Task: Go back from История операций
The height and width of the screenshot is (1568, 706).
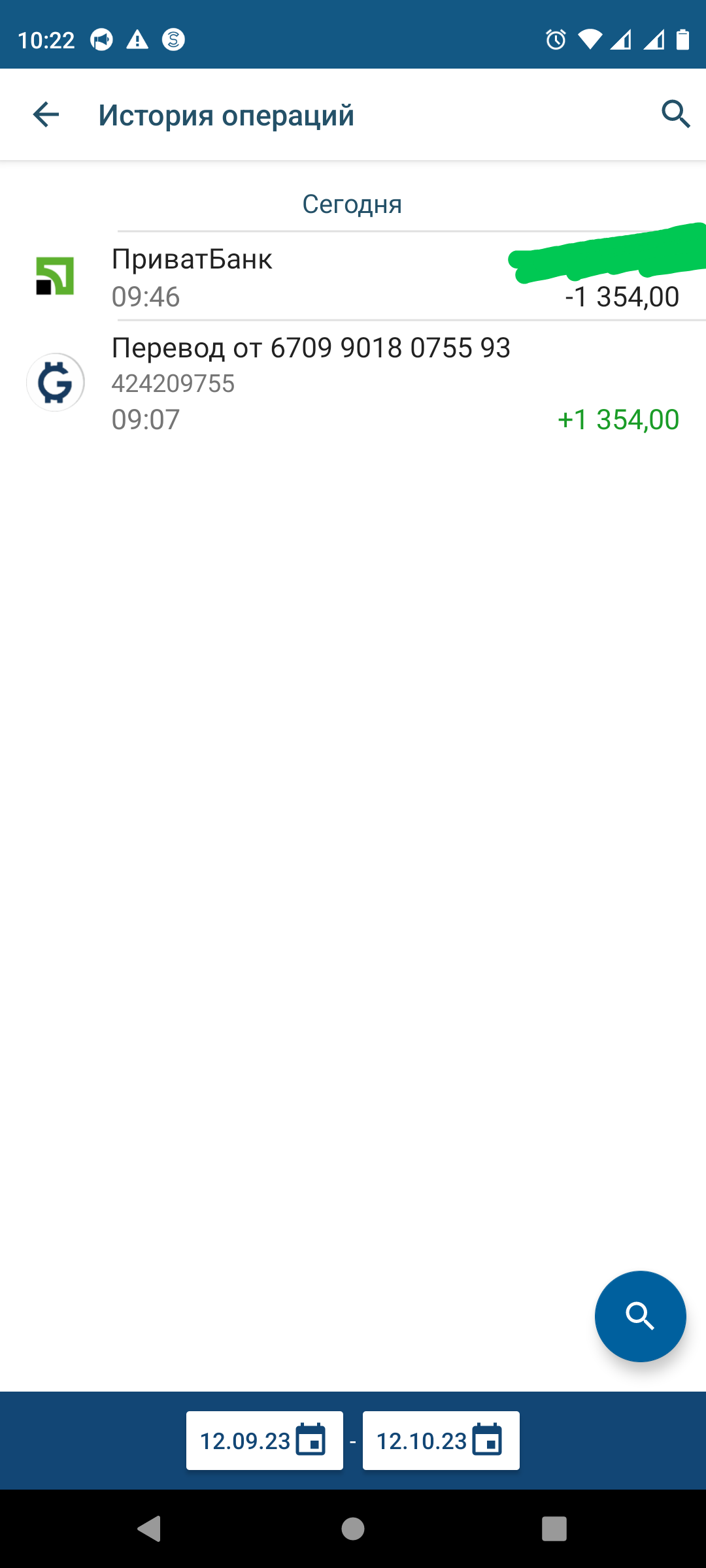Action: point(46,115)
